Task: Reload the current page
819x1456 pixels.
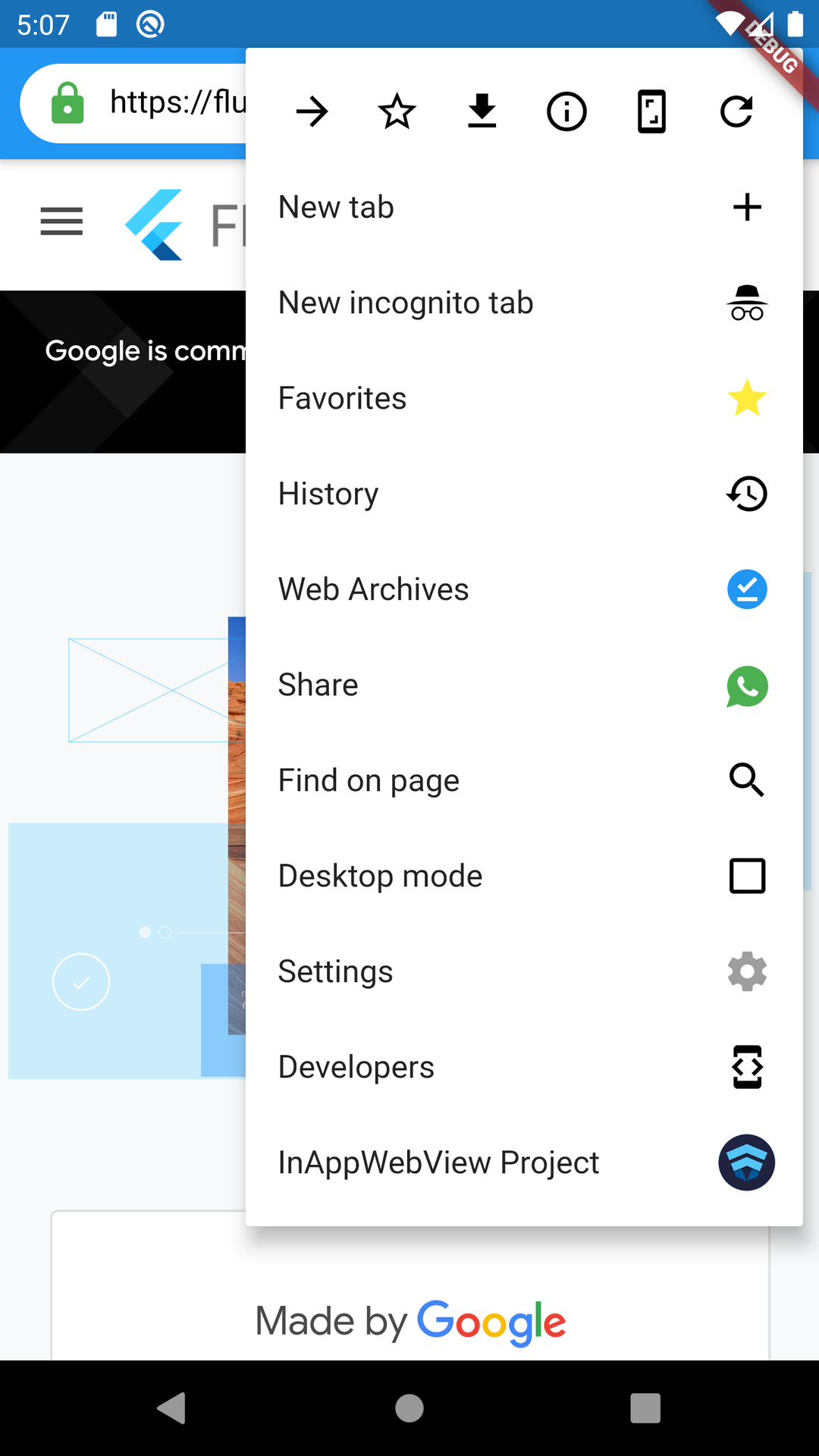Action: click(x=736, y=112)
